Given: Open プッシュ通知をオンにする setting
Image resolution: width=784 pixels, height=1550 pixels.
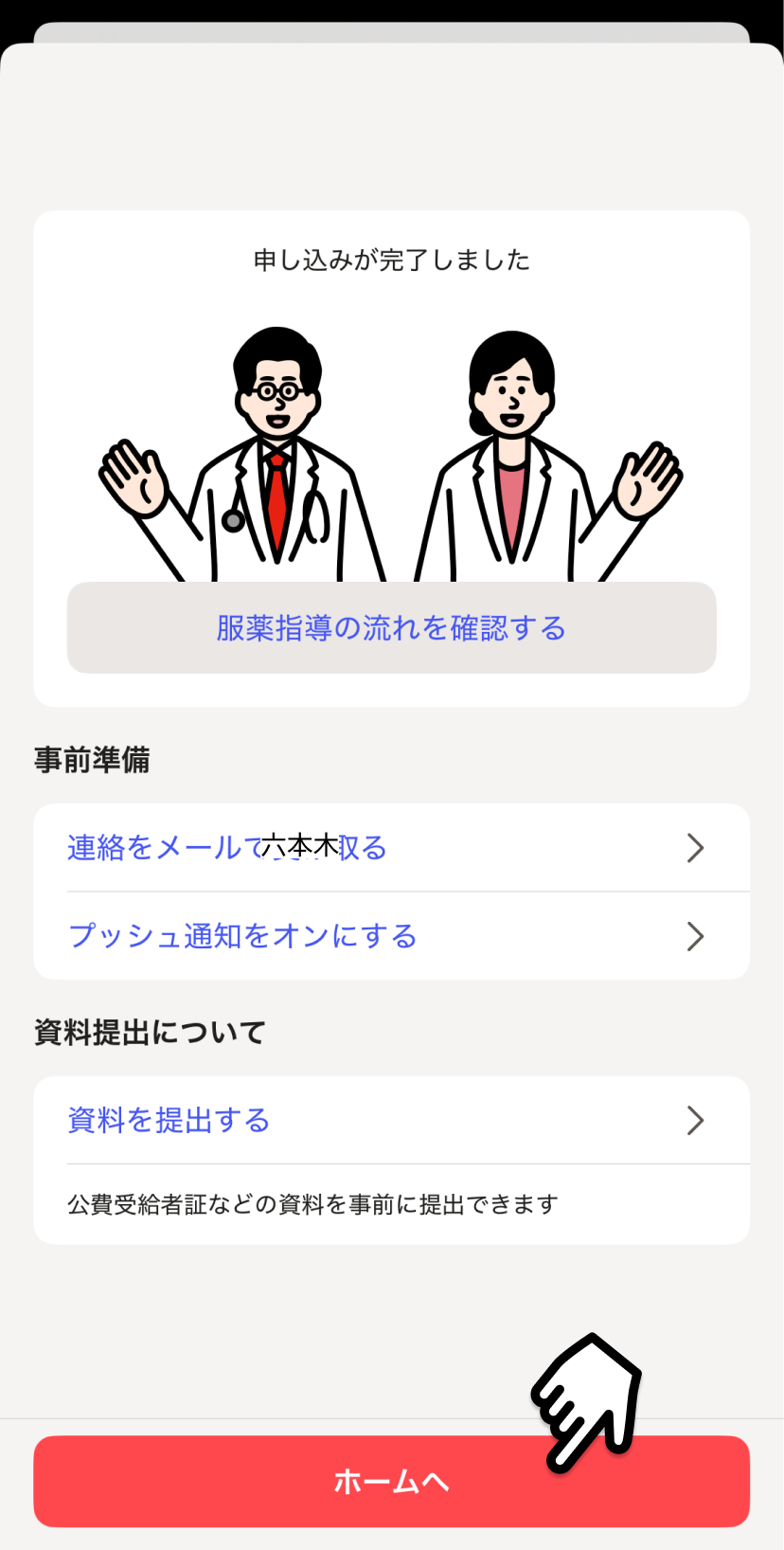Looking at the screenshot, I should (x=391, y=936).
